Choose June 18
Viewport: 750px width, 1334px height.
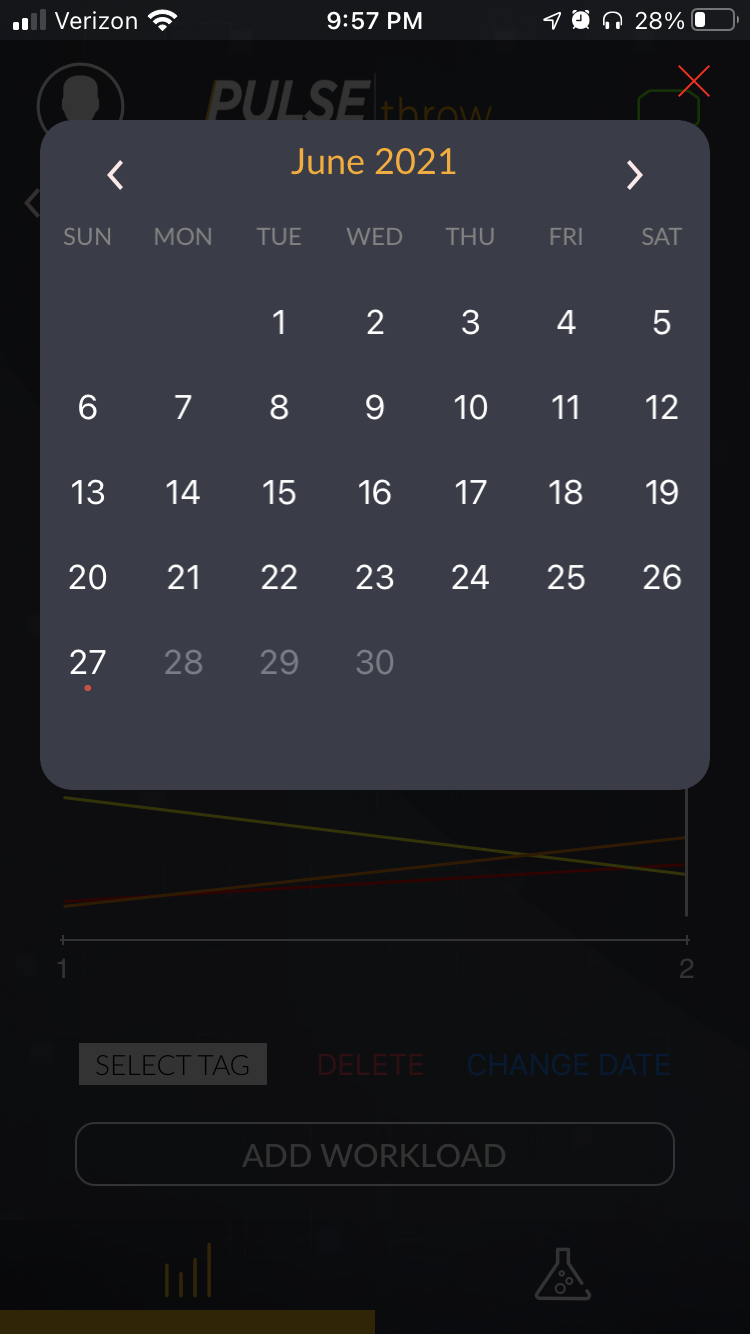point(566,492)
